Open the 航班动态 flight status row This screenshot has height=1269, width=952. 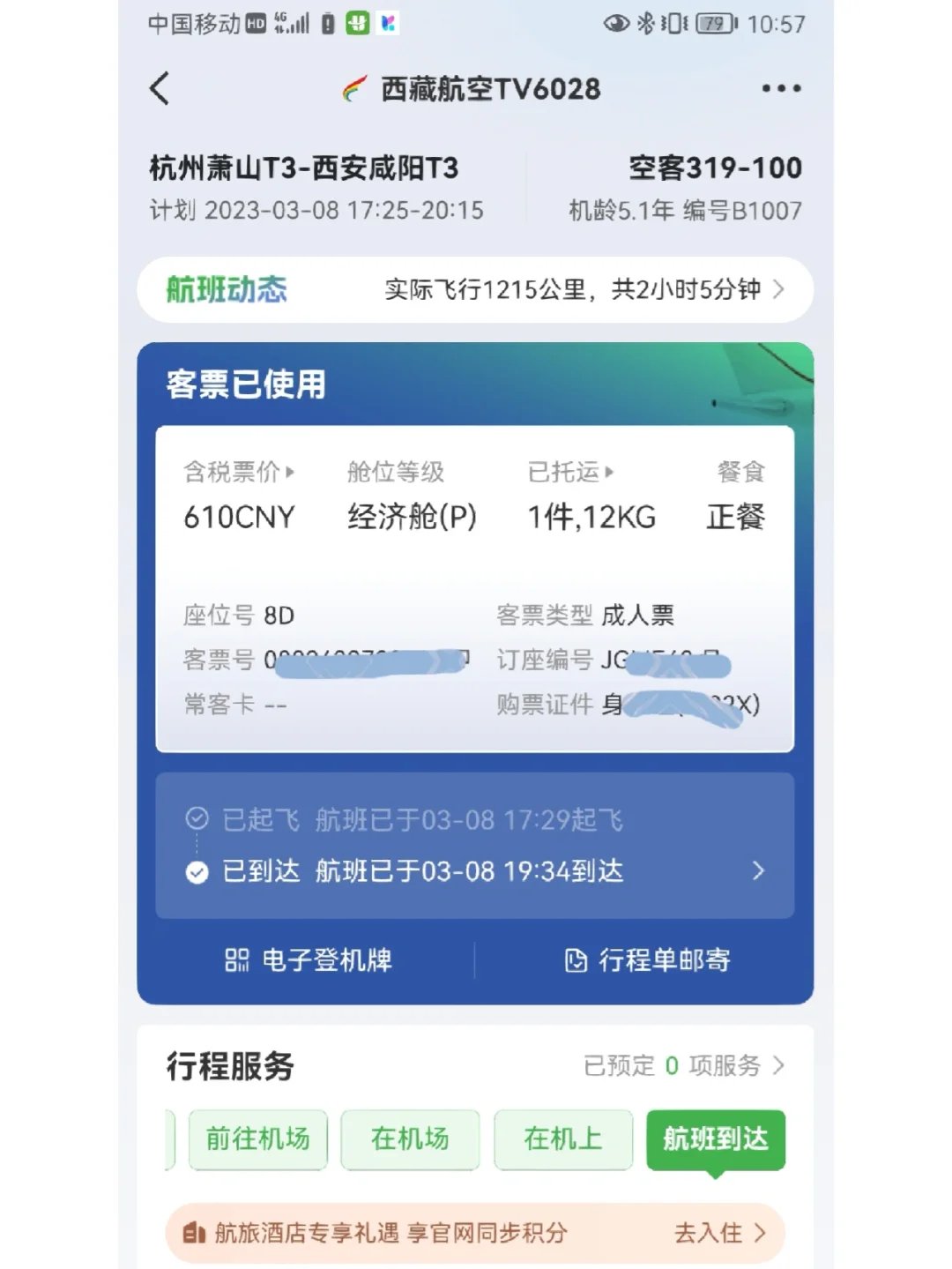click(474, 289)
